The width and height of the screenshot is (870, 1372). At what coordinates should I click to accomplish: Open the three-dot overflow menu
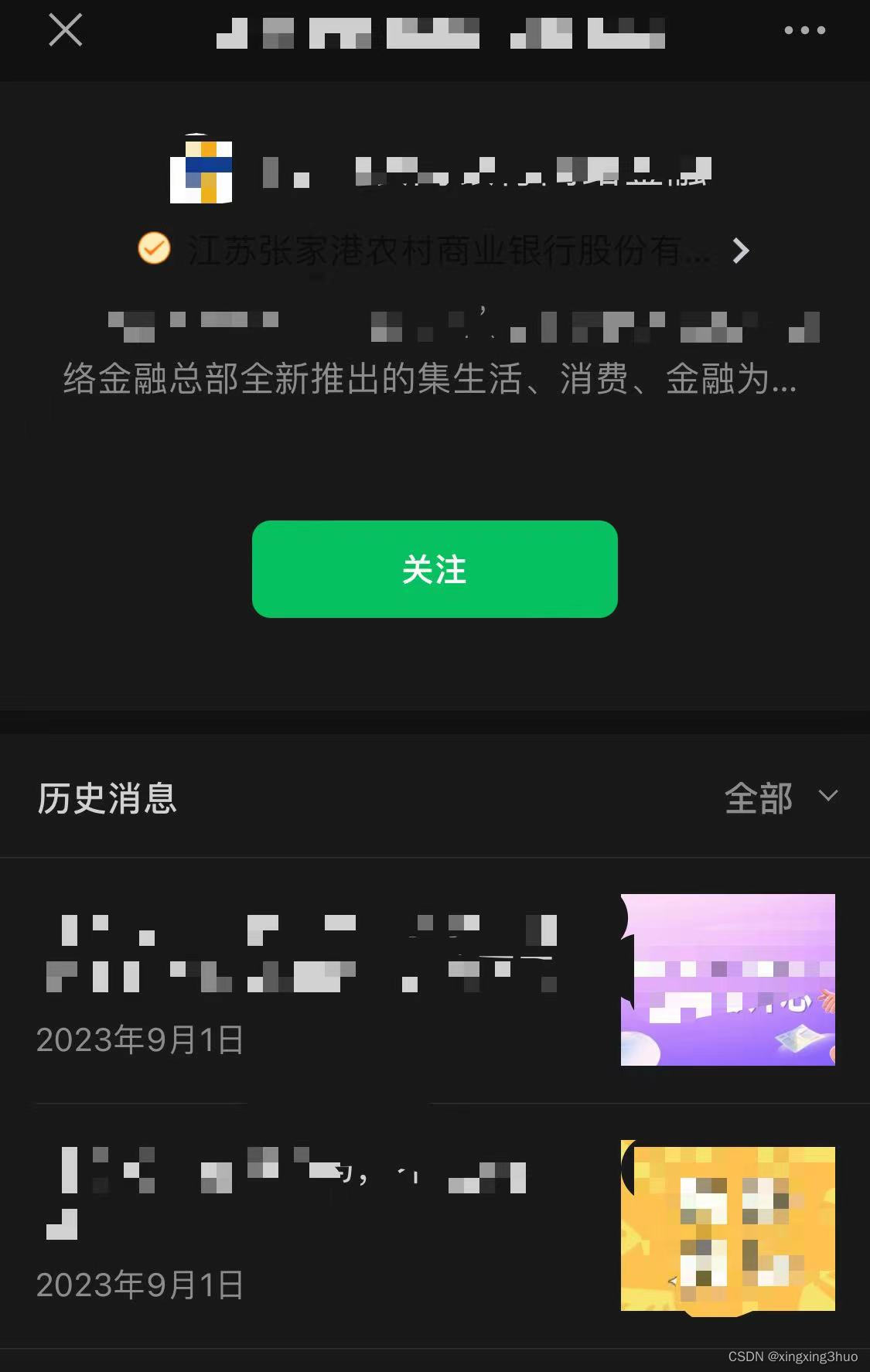click(804, 31)
